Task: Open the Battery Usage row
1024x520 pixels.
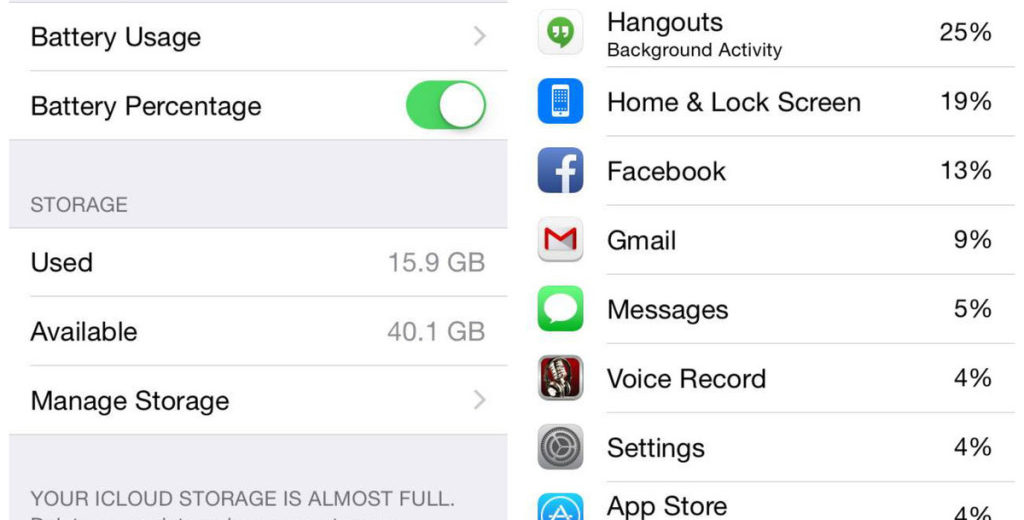Action: tap(258, 37)
